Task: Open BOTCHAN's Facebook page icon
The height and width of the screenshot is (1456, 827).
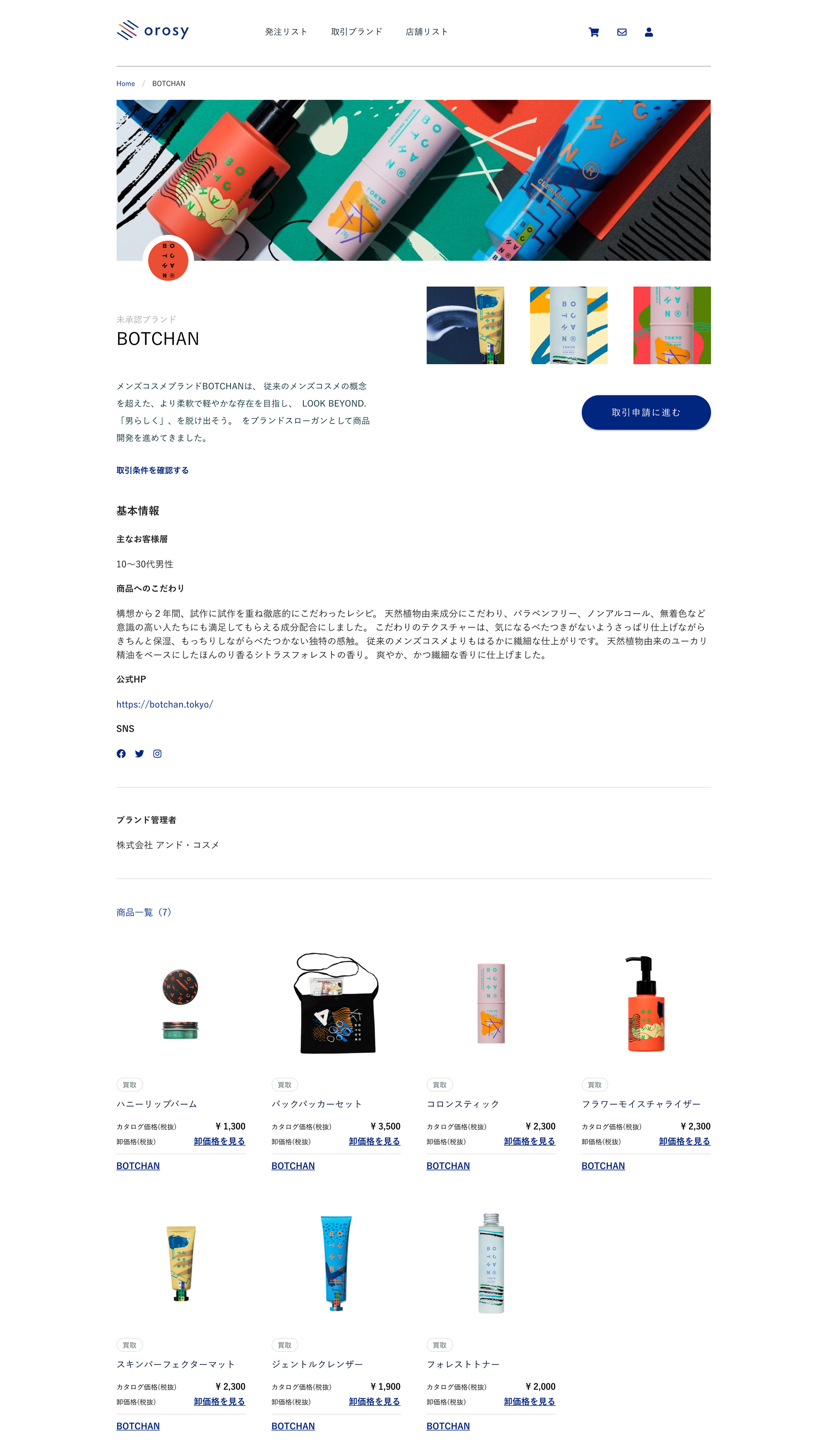Action: coord(121,754)
